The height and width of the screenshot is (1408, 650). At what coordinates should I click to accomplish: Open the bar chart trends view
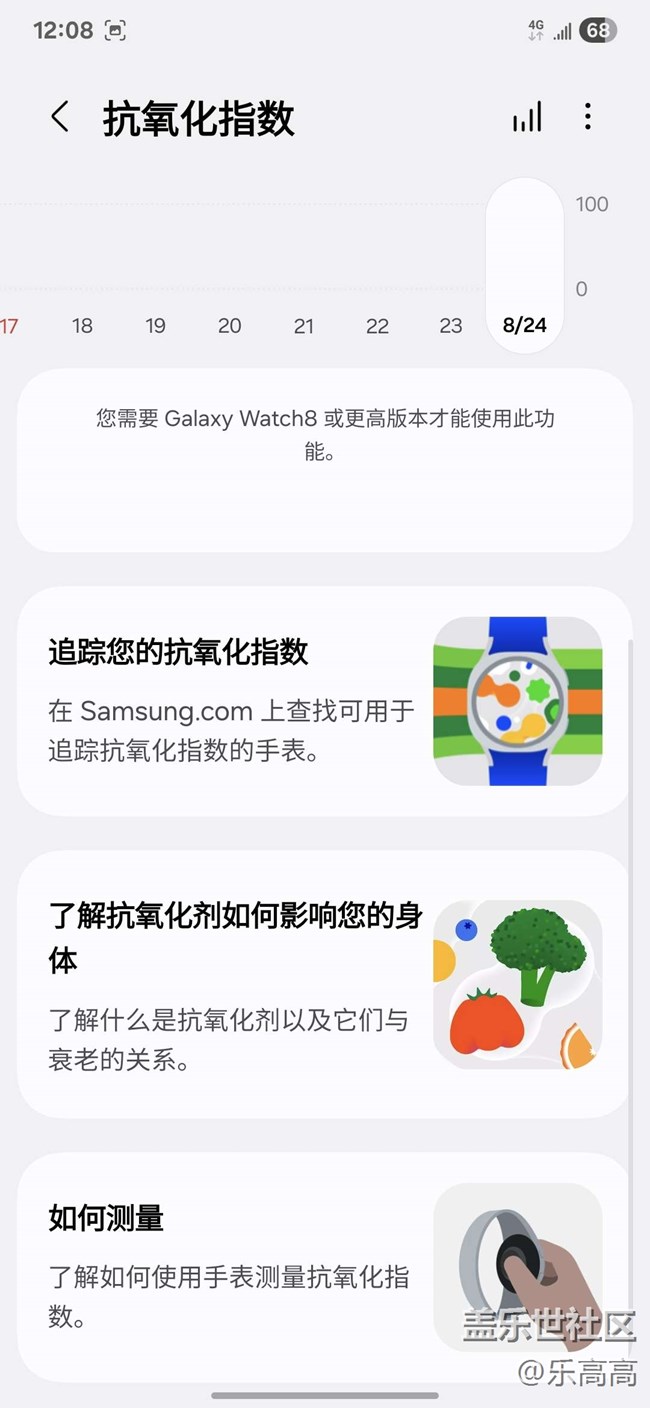[527, 117]
